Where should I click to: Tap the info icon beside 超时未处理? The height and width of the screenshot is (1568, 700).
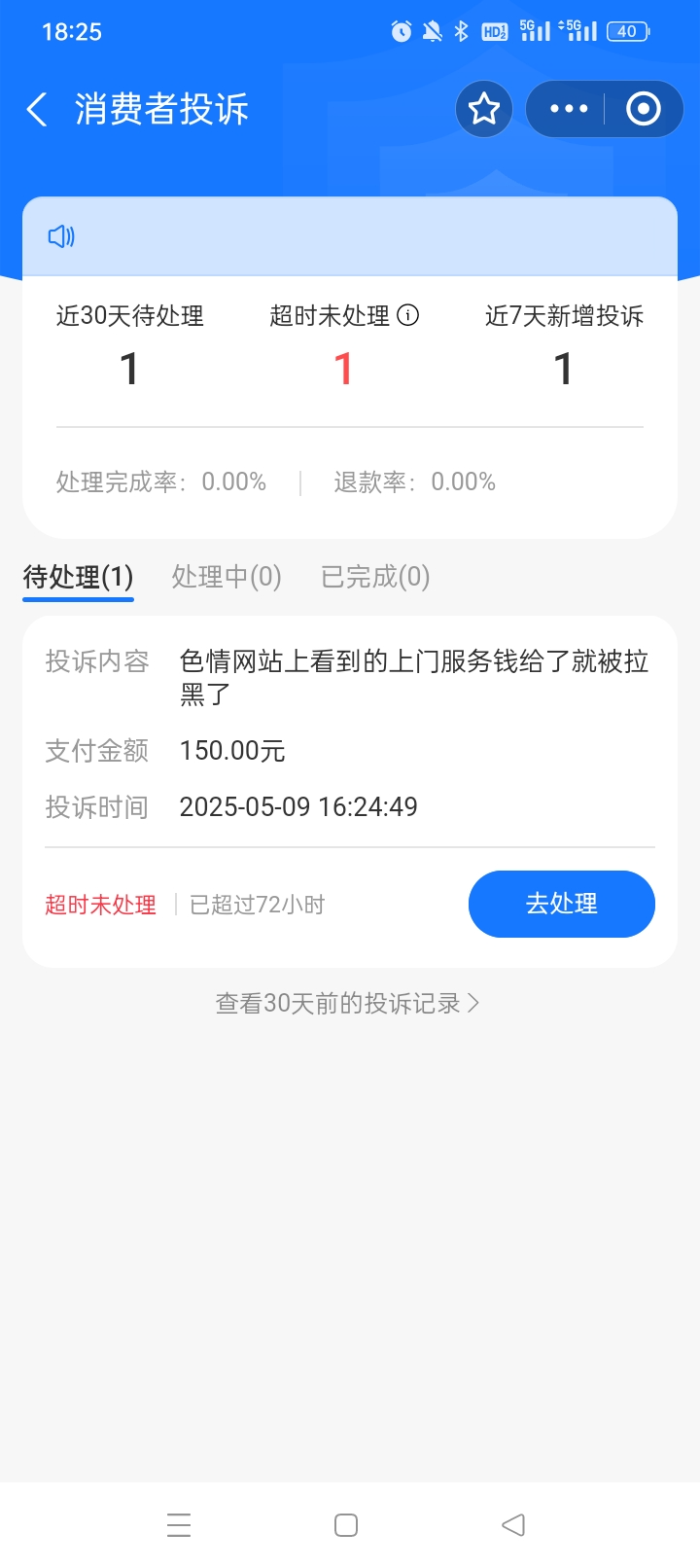click(x=409, y=316)
